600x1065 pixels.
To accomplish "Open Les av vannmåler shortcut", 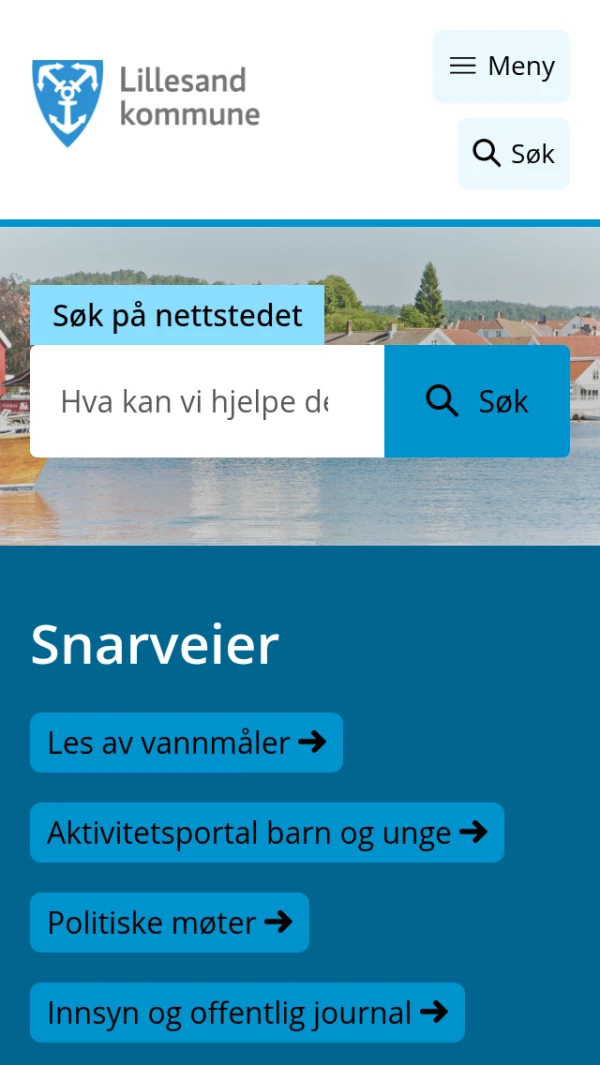I will 186,742.
